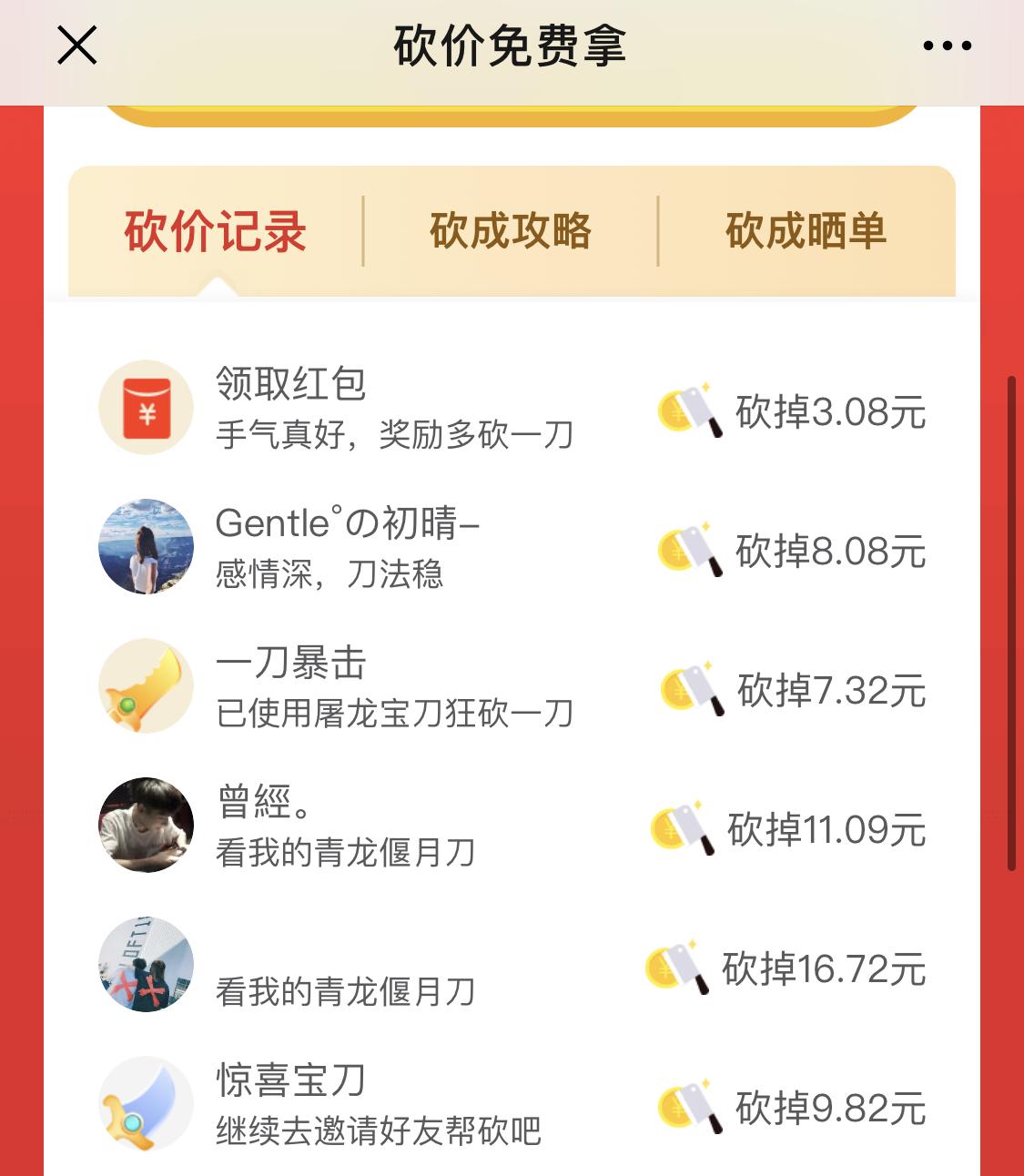Click the cleaver icon next to 砍掉3.08元

coord(689,411)
